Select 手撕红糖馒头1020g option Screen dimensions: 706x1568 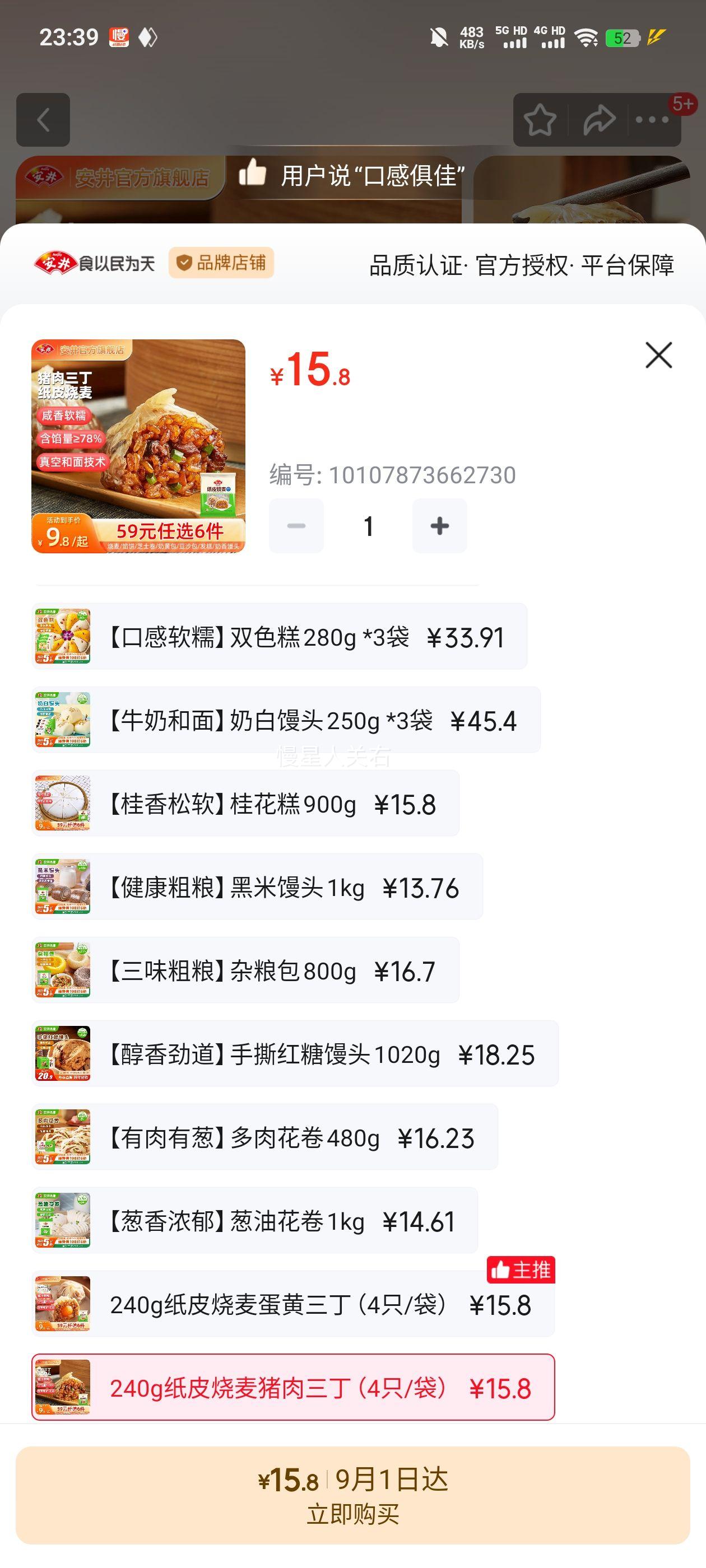[x=295, y=1054]
